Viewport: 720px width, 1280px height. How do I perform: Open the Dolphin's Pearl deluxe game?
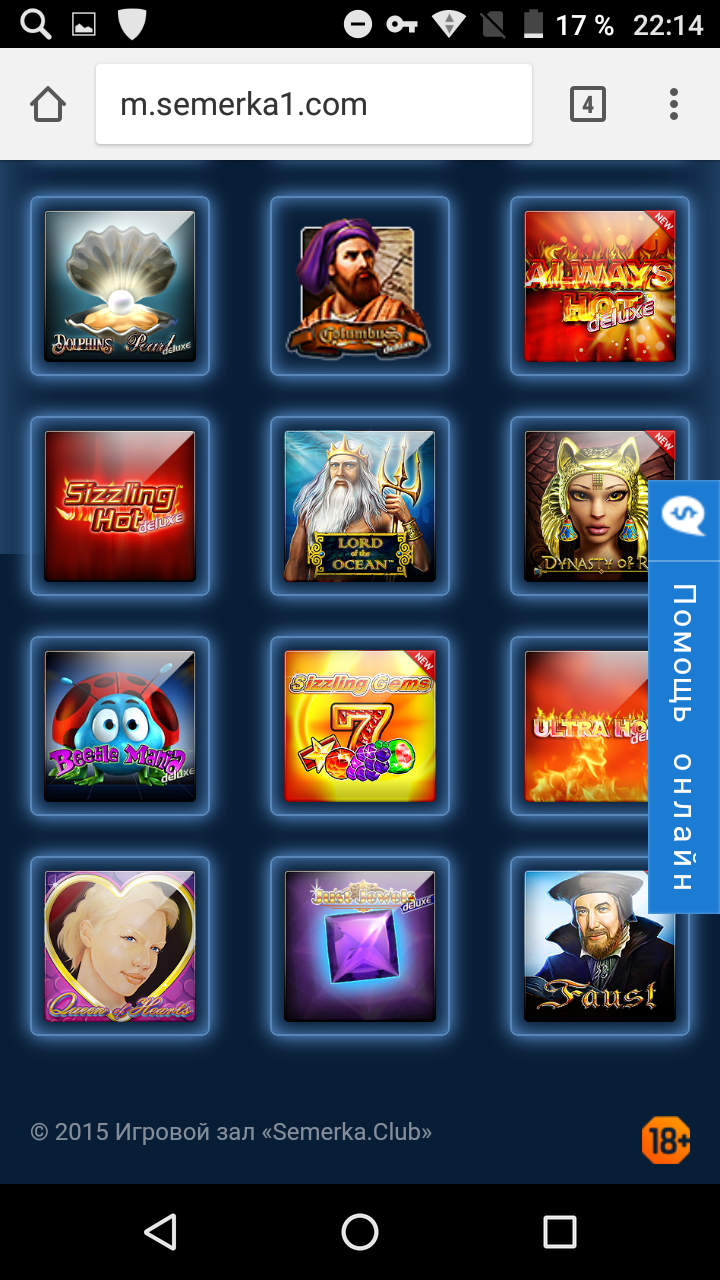tap(120, 286)
